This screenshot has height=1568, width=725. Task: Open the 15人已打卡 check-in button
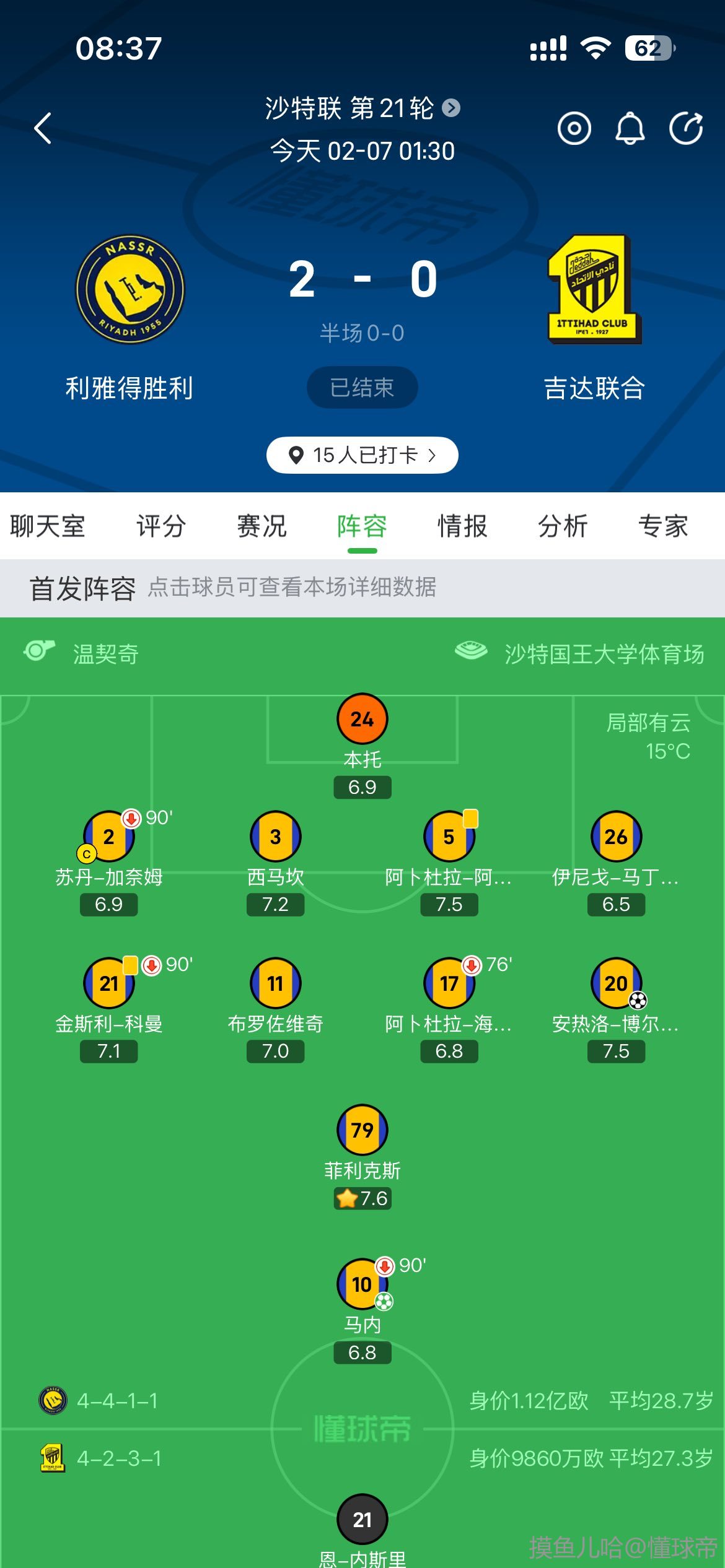point(362,455)
